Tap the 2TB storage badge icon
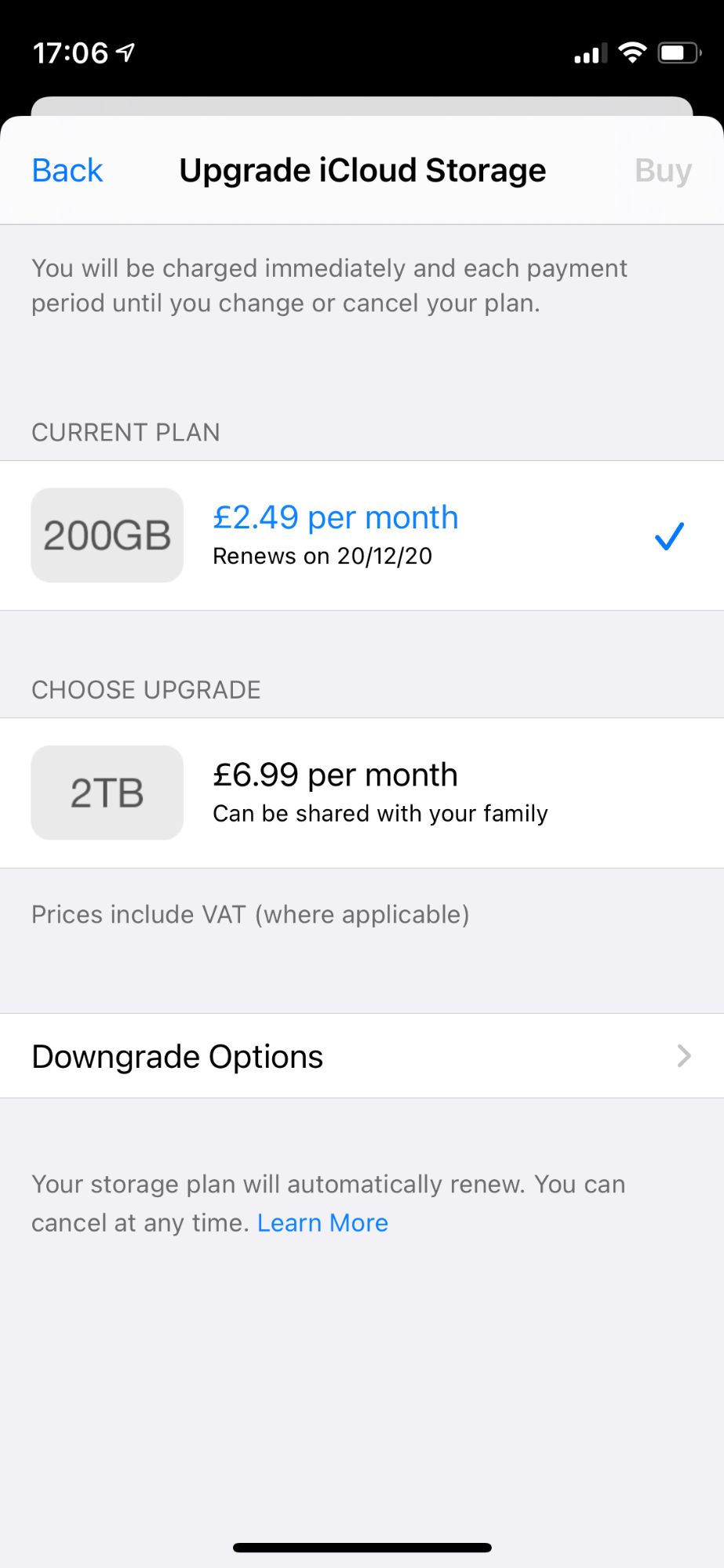This screenshot has height=1568, width=724. coord(106,791)
